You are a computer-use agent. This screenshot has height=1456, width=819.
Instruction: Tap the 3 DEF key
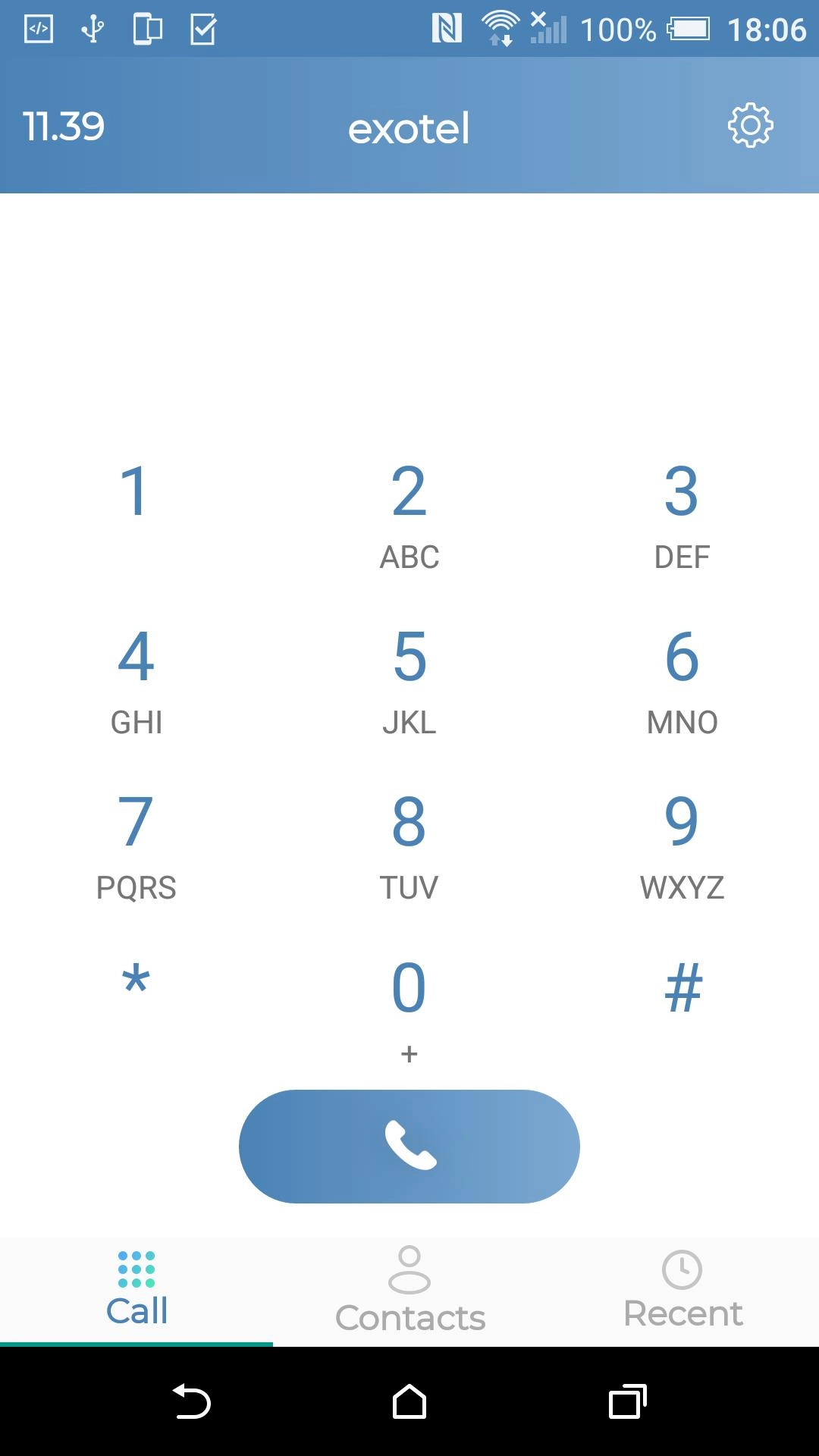pyautogui.click(x=682, y=516)
